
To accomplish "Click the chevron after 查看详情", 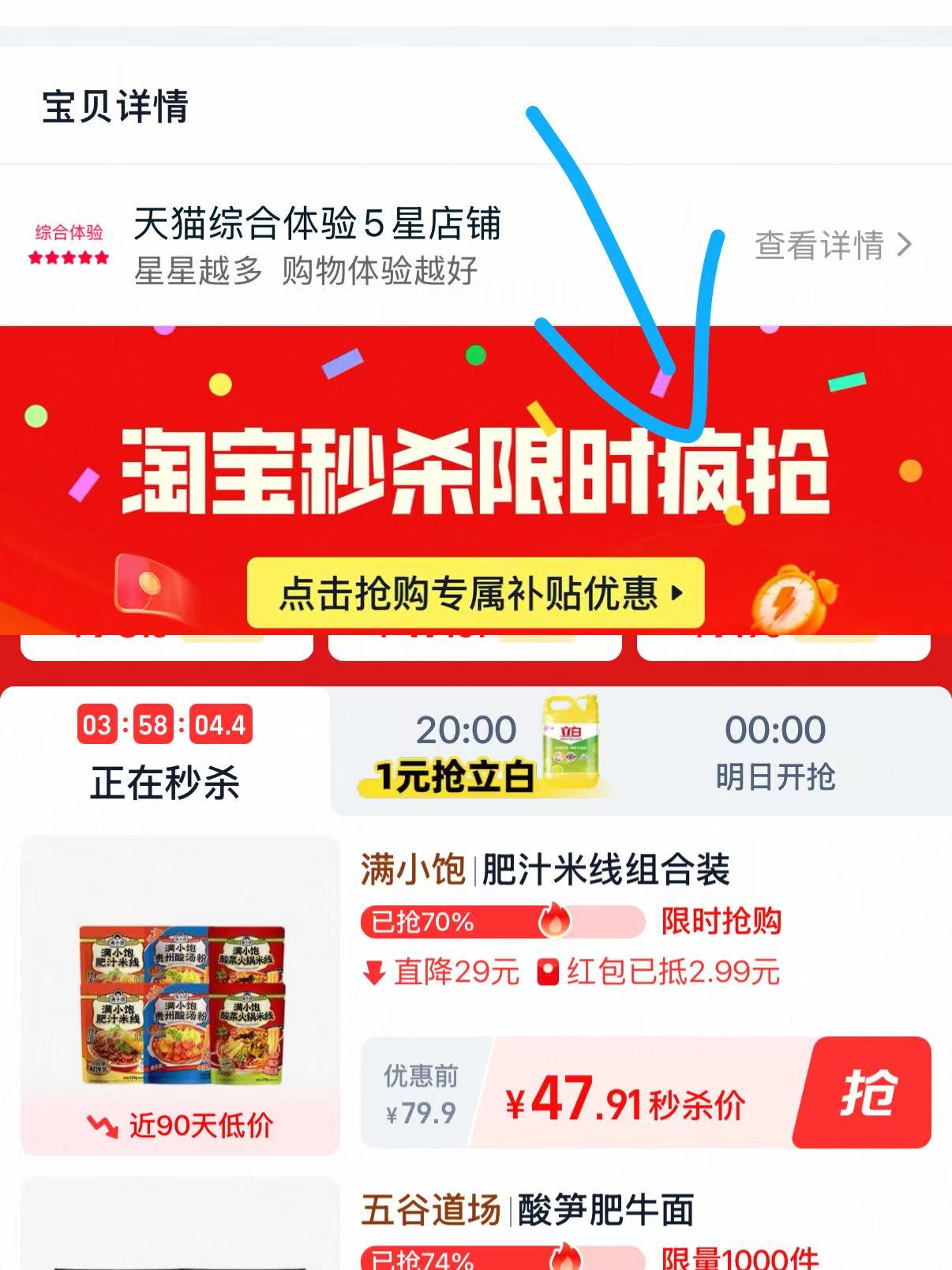I will pos(904,246).
